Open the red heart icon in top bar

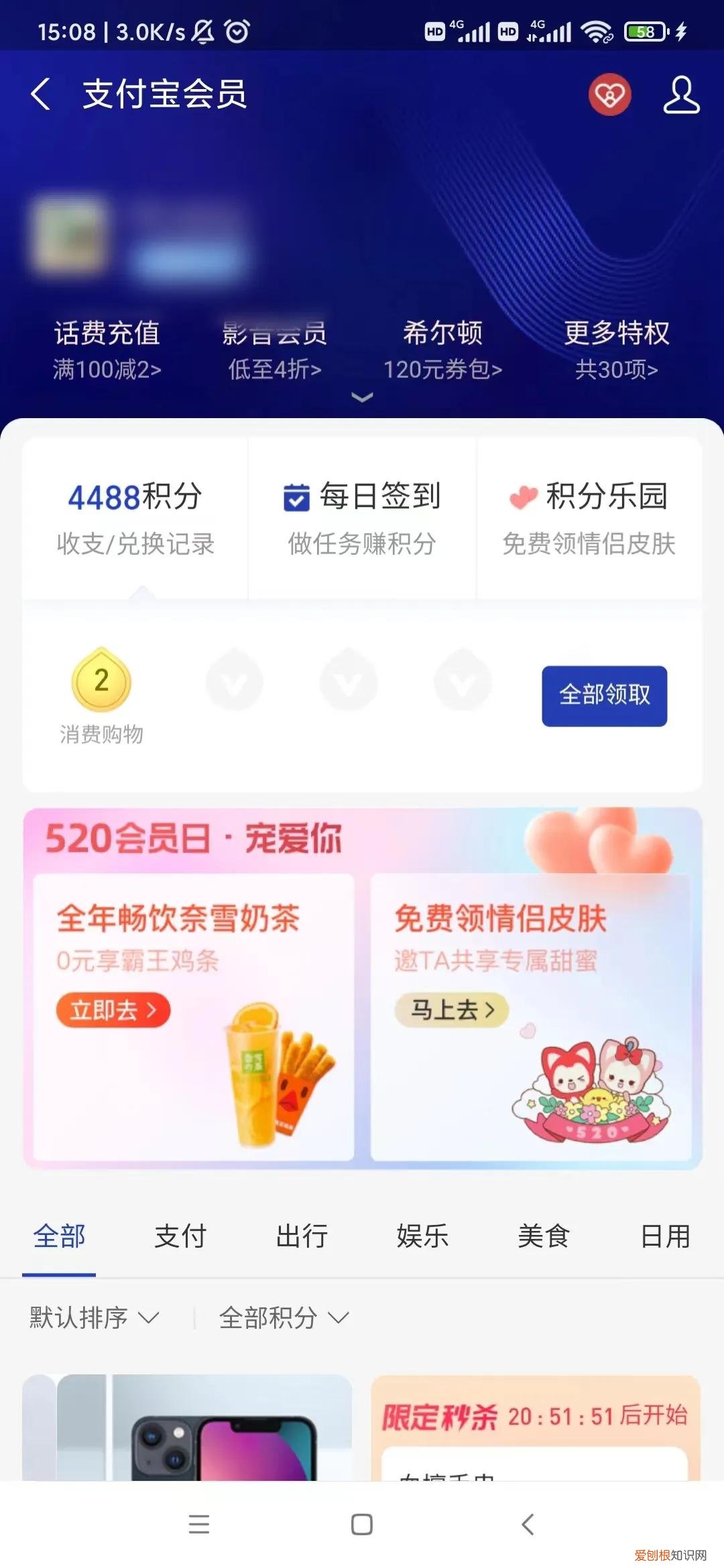pyautogui.click(x=609, y=94)
